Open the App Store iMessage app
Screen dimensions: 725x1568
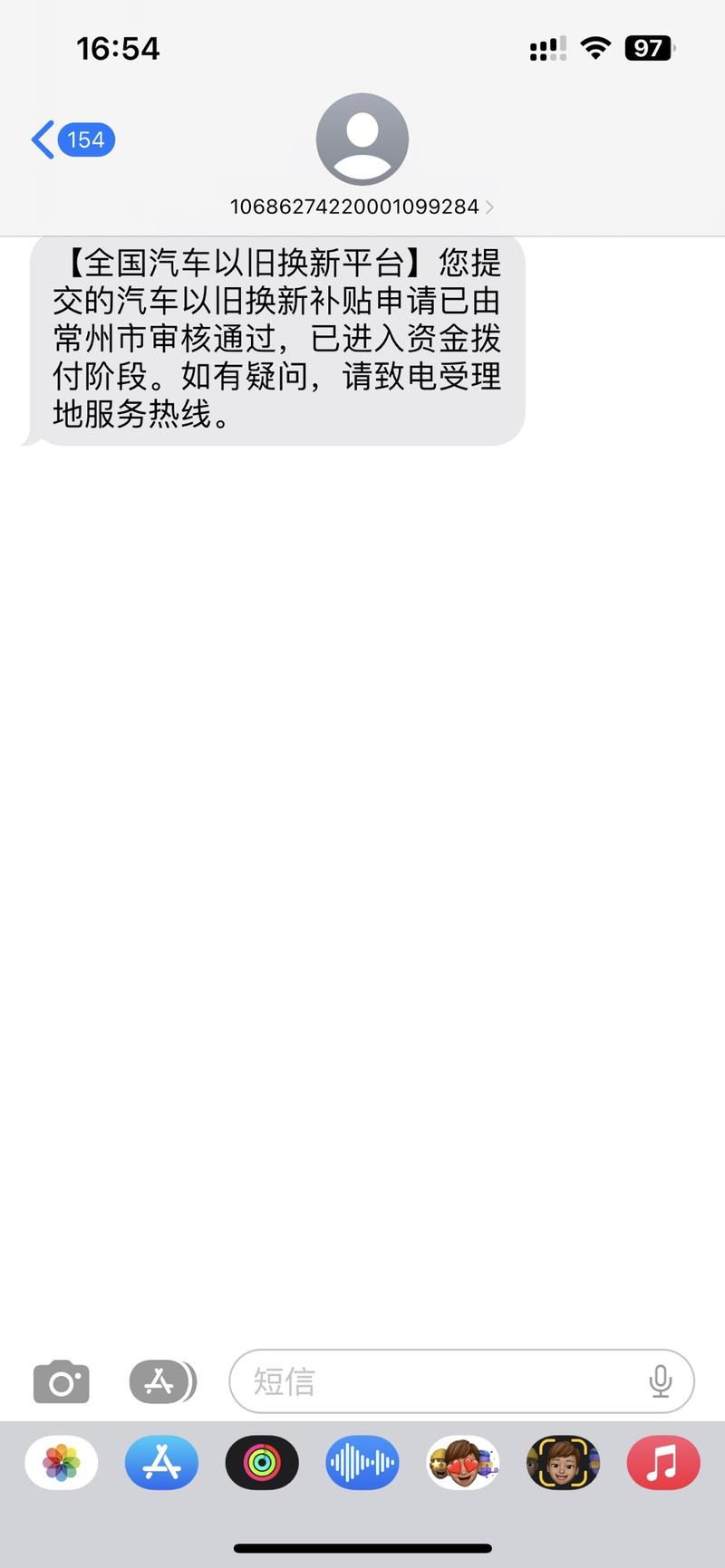click(162, 1463)
